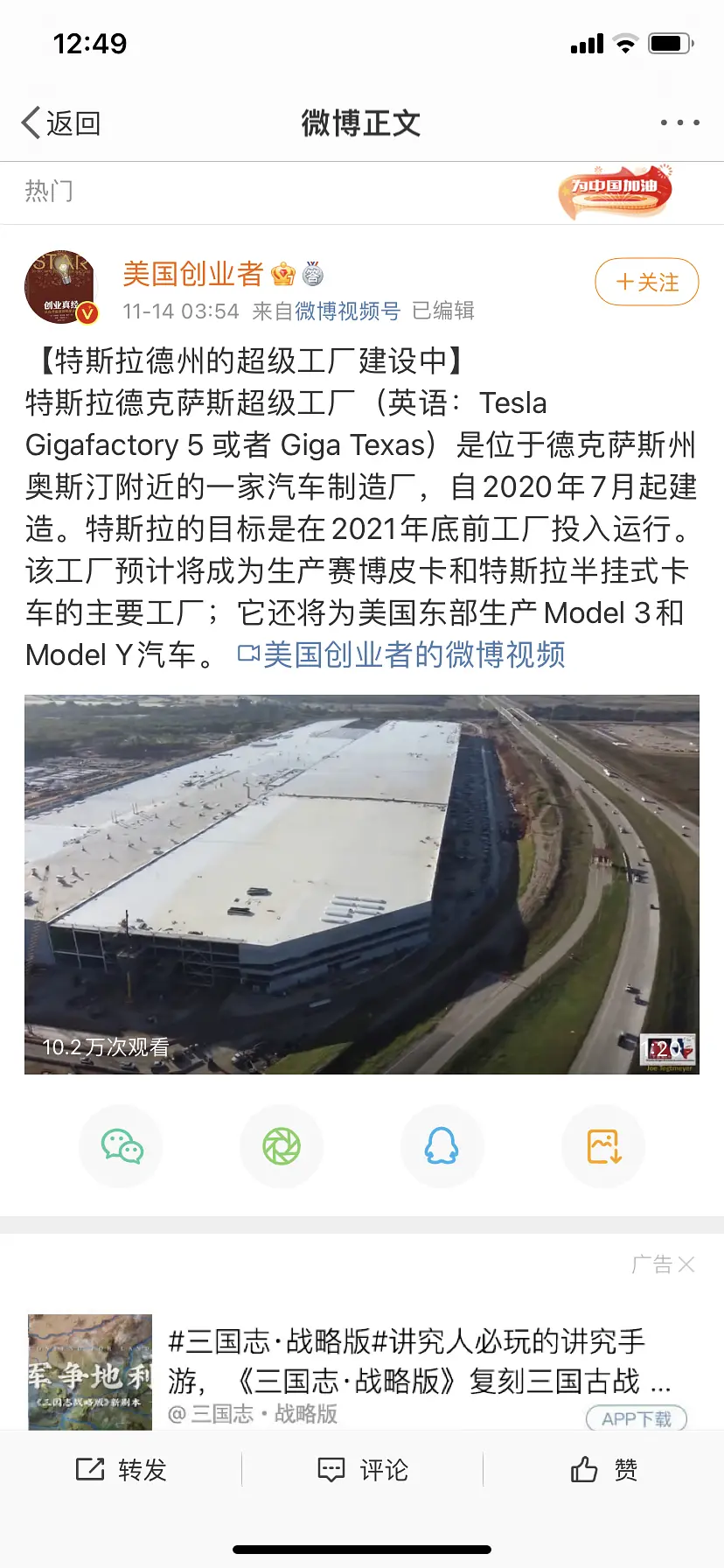Share the post to QQ
The height and width of the screenshot is (1568, 724).
pyautogui.click(x=442, y=1146)
